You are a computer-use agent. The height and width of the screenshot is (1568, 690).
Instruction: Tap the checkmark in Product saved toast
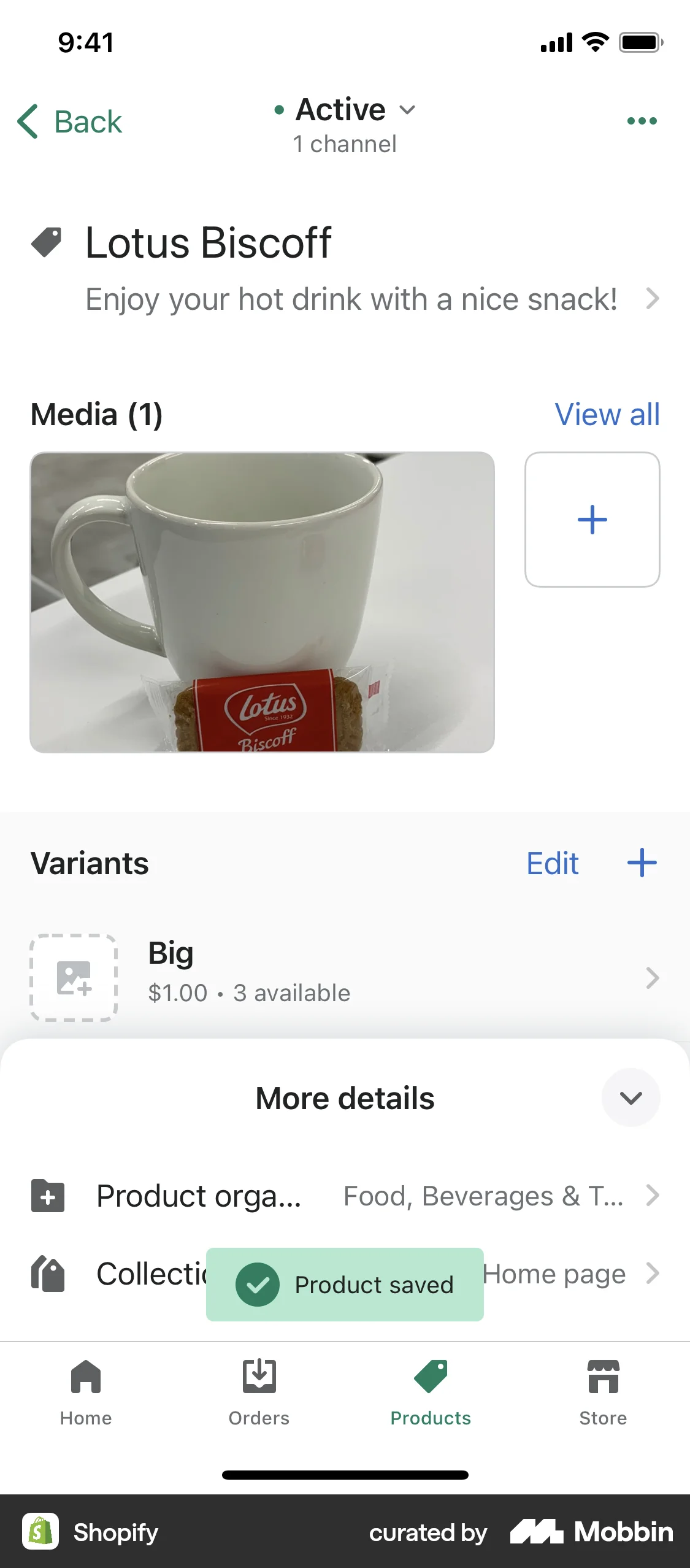[258, 1285]
